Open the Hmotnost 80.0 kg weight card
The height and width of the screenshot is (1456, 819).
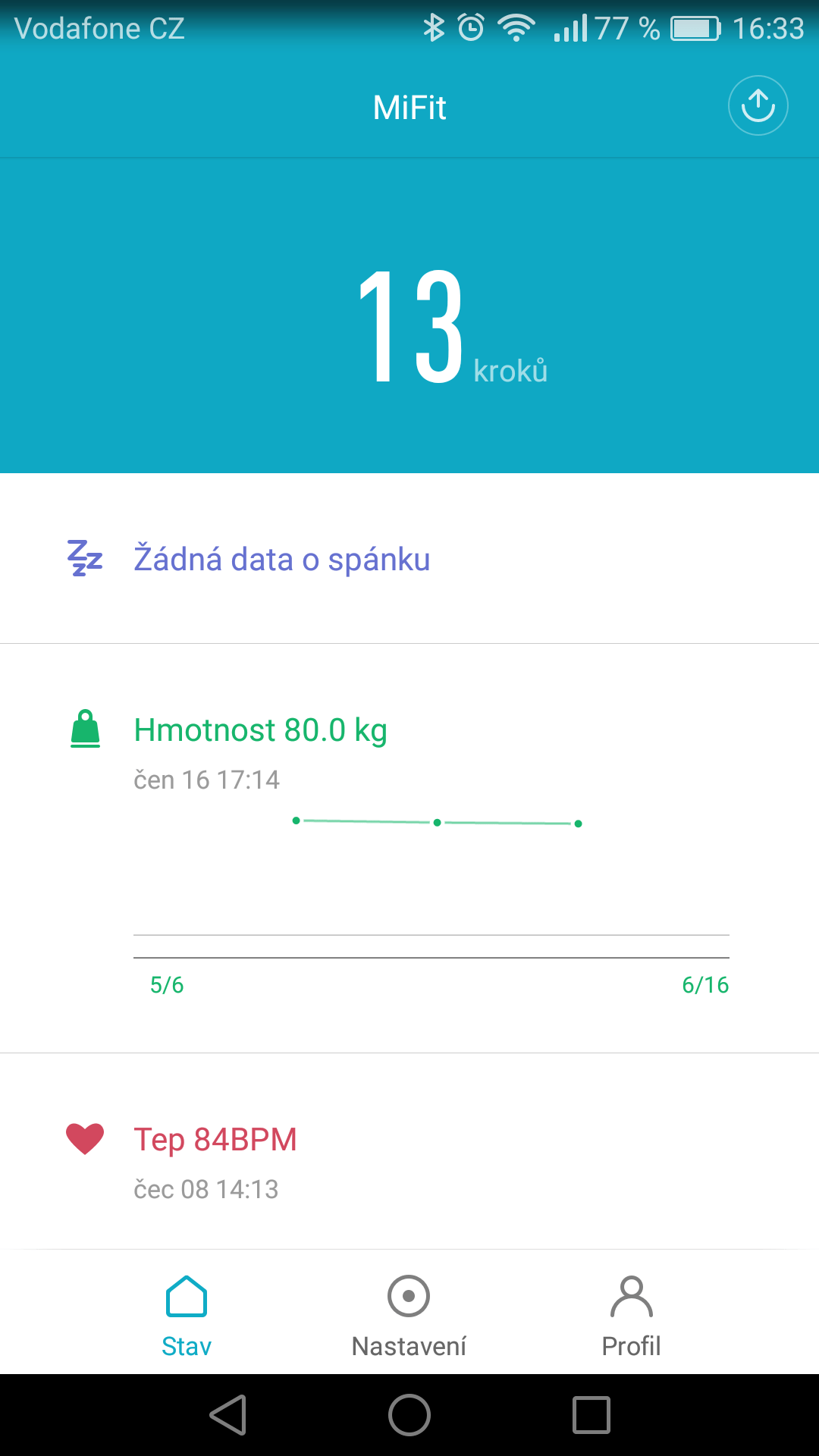409,849
